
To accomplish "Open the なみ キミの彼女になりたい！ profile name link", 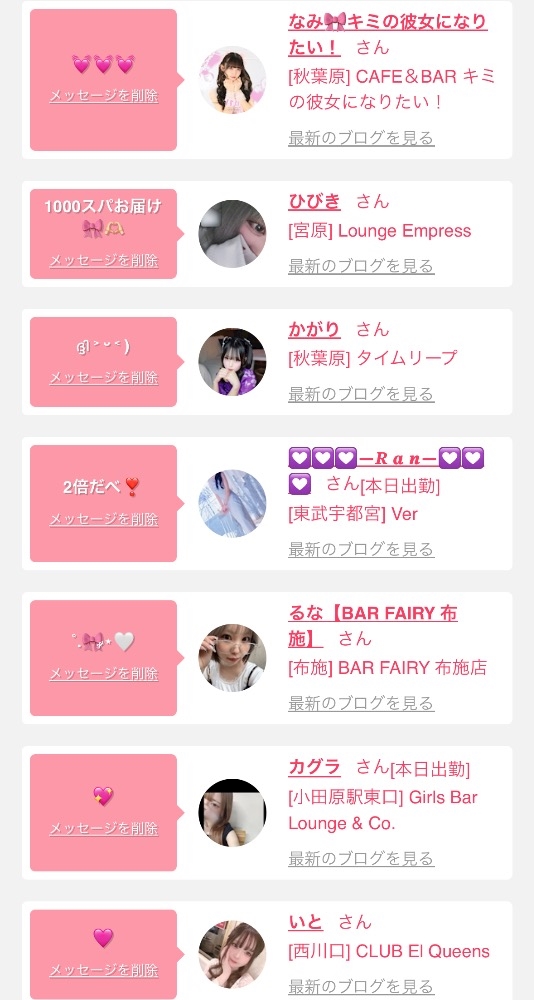I will [387, 34].
